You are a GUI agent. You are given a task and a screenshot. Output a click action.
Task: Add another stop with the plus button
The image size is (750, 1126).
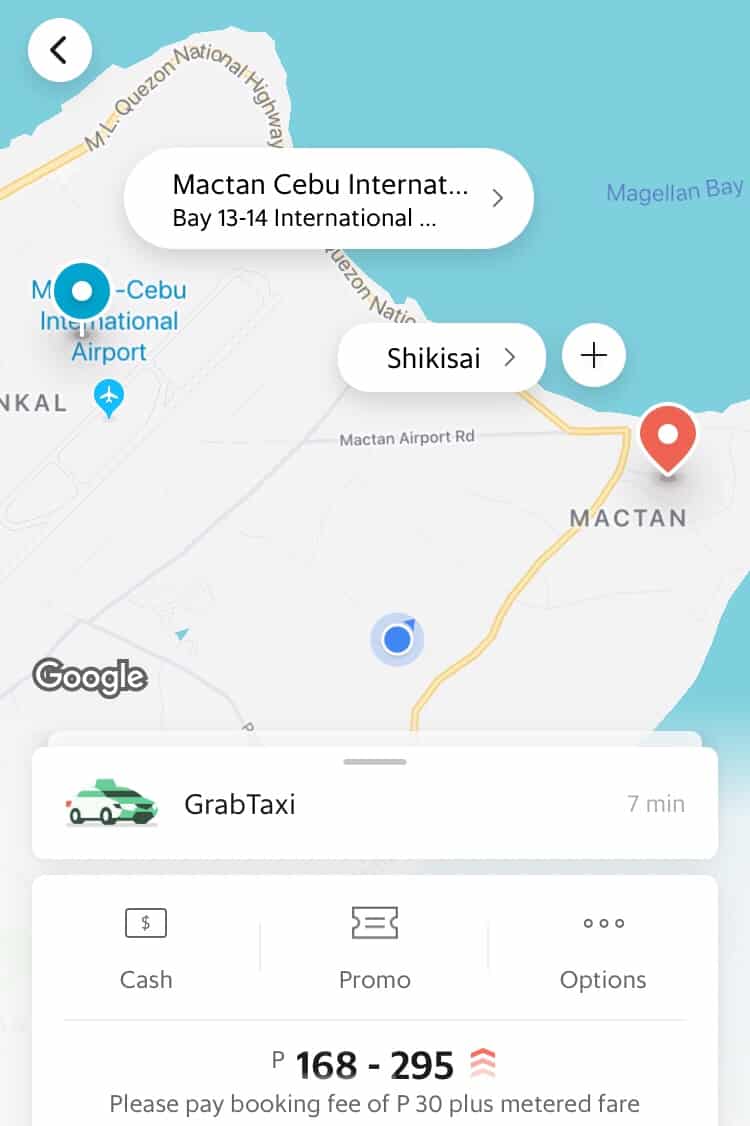click(594, 355)
